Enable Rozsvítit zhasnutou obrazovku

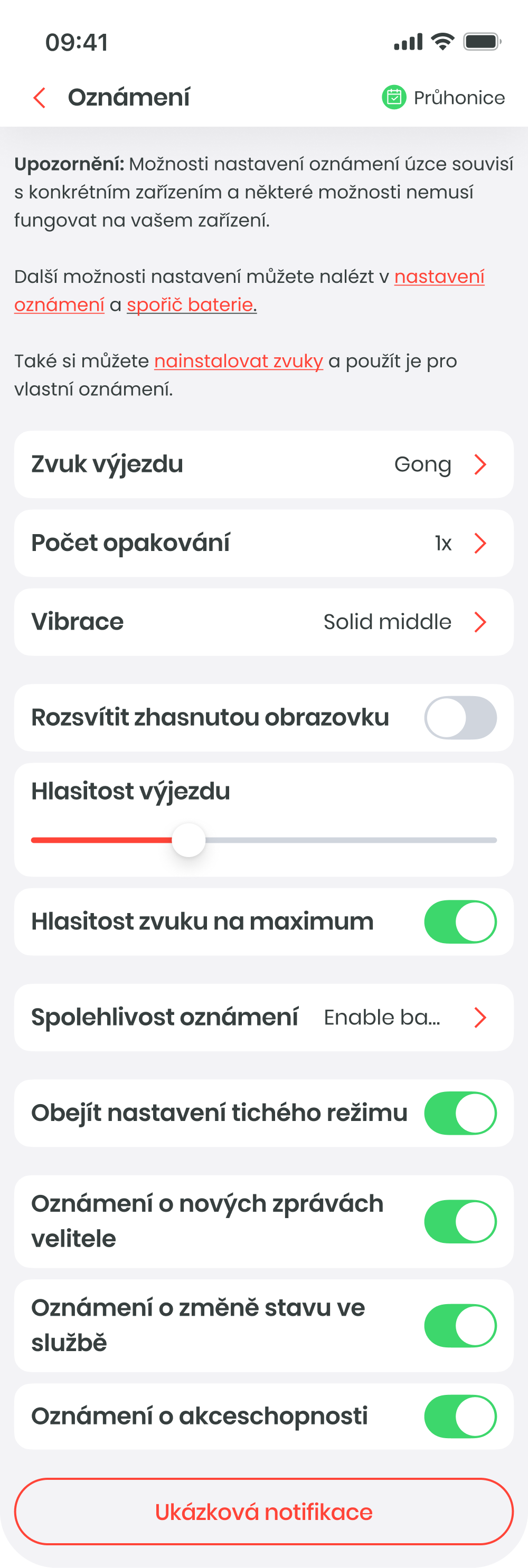(461, 718)
